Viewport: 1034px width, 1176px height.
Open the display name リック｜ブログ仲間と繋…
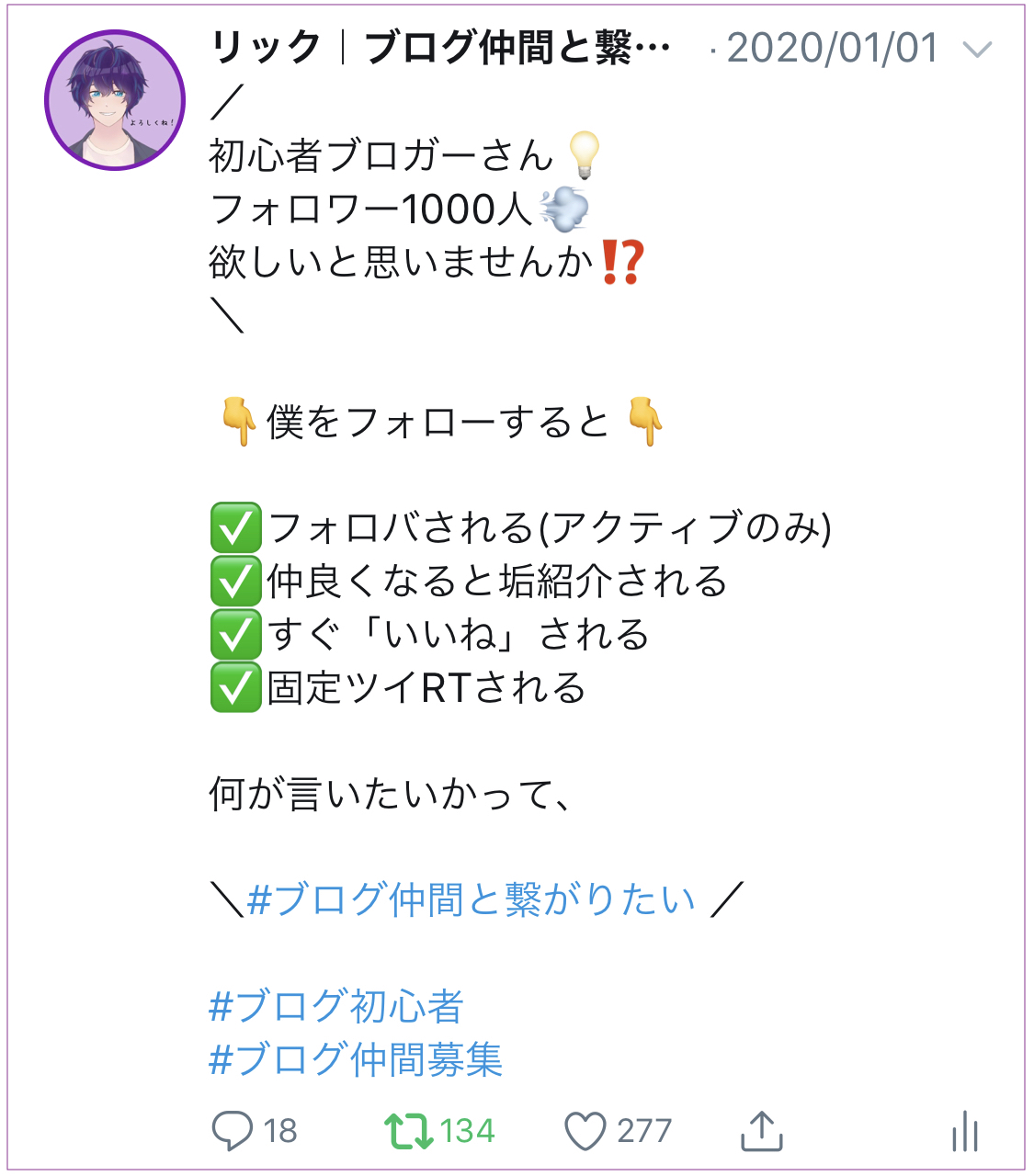[441, 48]
